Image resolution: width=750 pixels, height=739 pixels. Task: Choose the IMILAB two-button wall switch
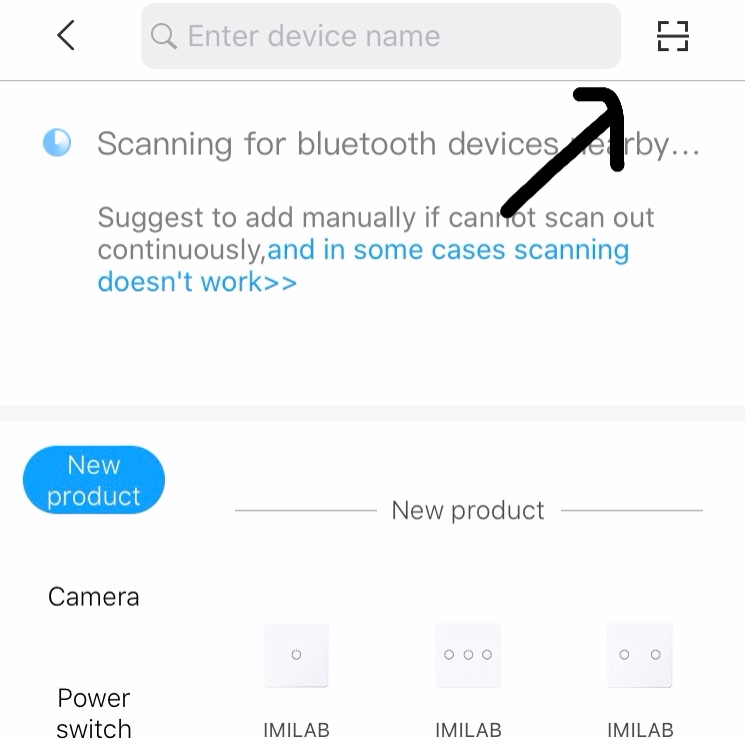tap(640, 656)
